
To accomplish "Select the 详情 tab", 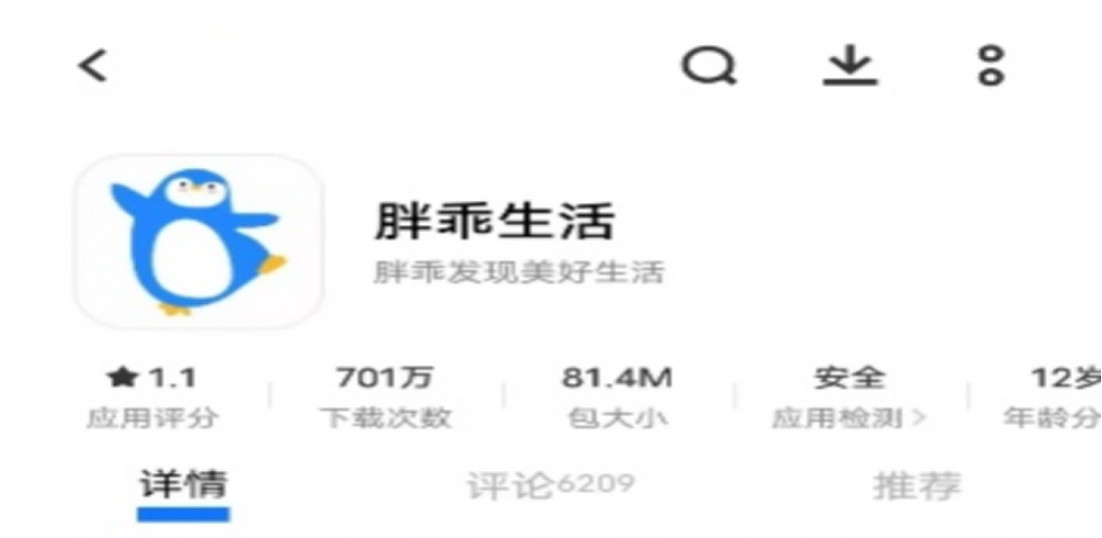I will click(x=183, y=487).
